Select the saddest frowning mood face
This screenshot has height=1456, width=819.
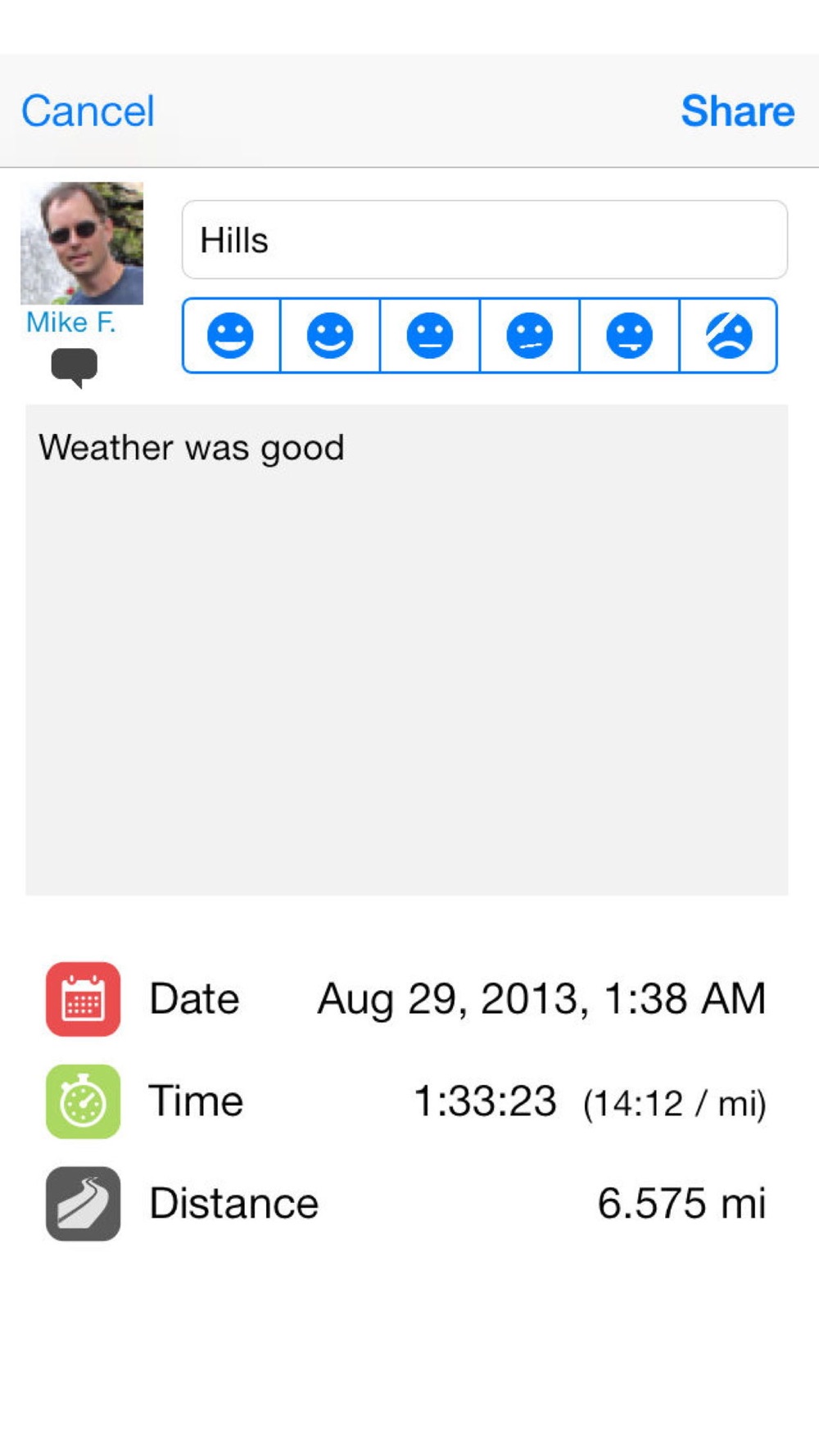point(728,336)
